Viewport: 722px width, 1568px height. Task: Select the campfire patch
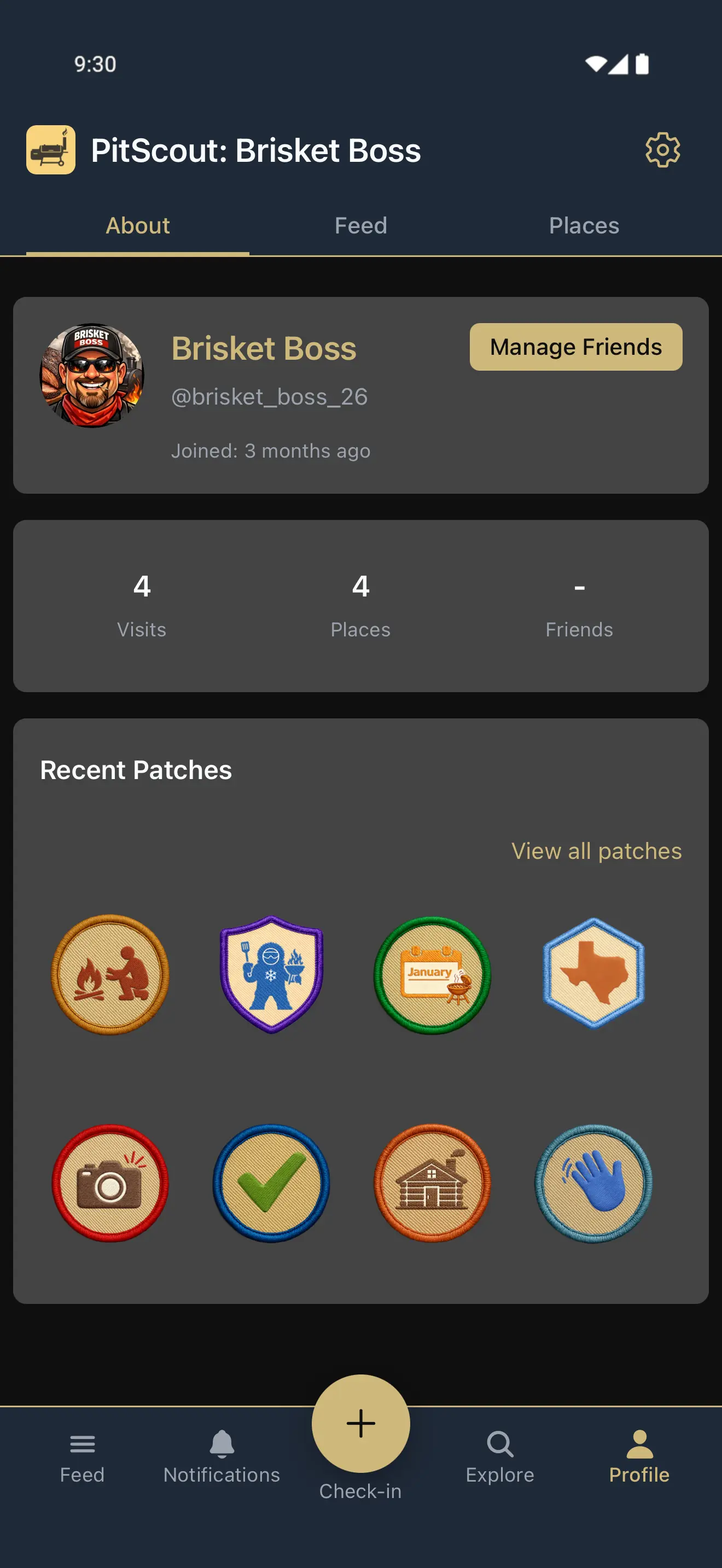coord(110,974)
